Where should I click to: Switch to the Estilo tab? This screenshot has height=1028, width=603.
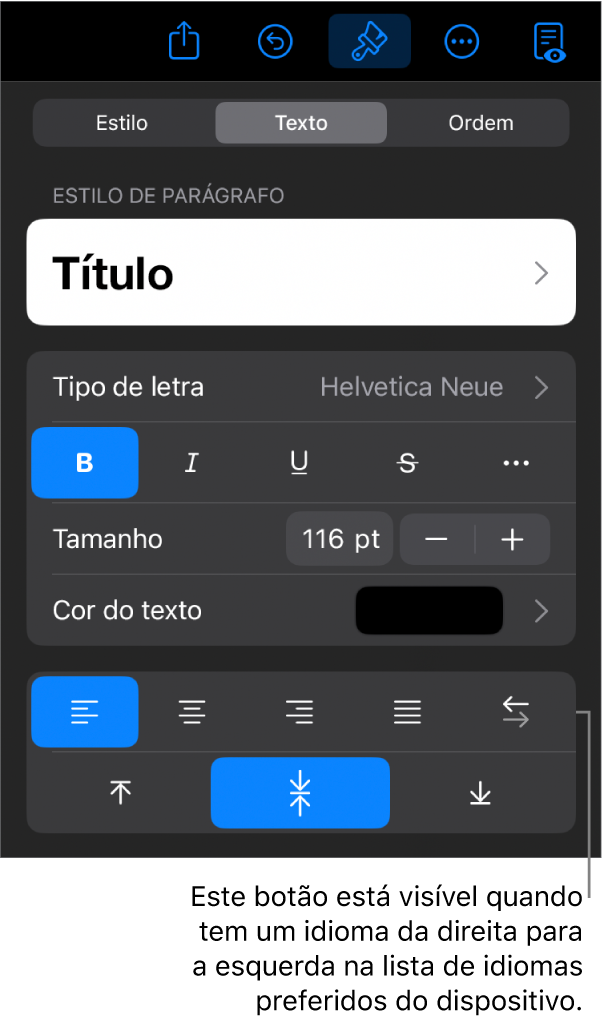click(x=122, y=123)
